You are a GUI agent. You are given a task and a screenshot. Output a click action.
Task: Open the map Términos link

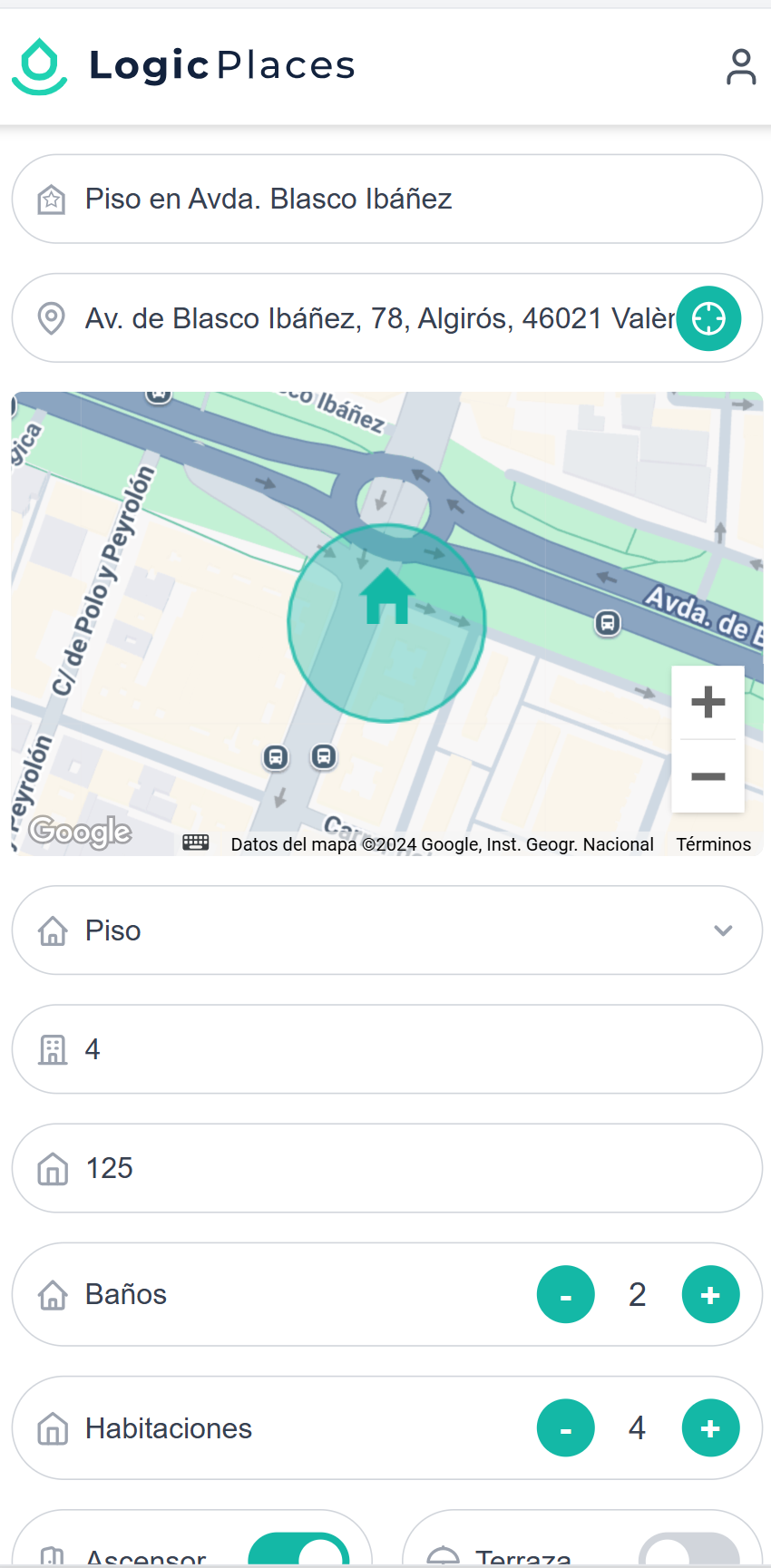713,844
